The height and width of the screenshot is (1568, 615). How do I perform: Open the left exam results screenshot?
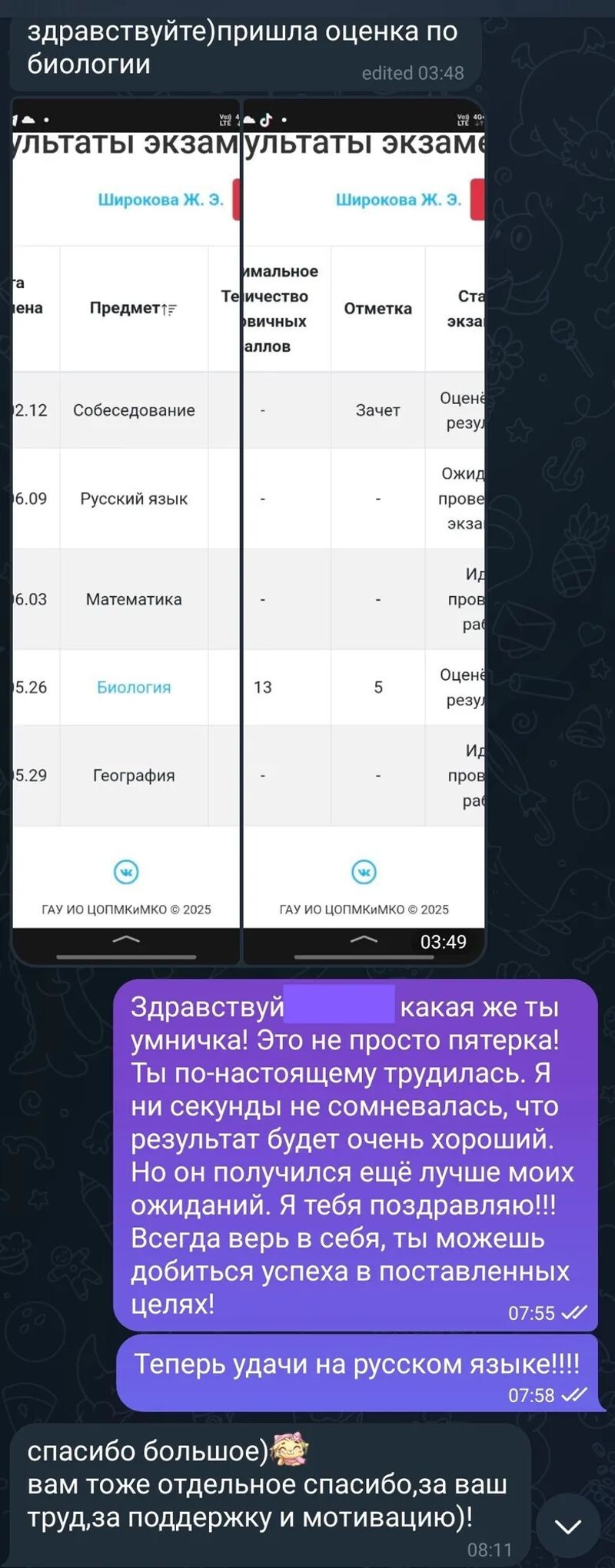126,530
